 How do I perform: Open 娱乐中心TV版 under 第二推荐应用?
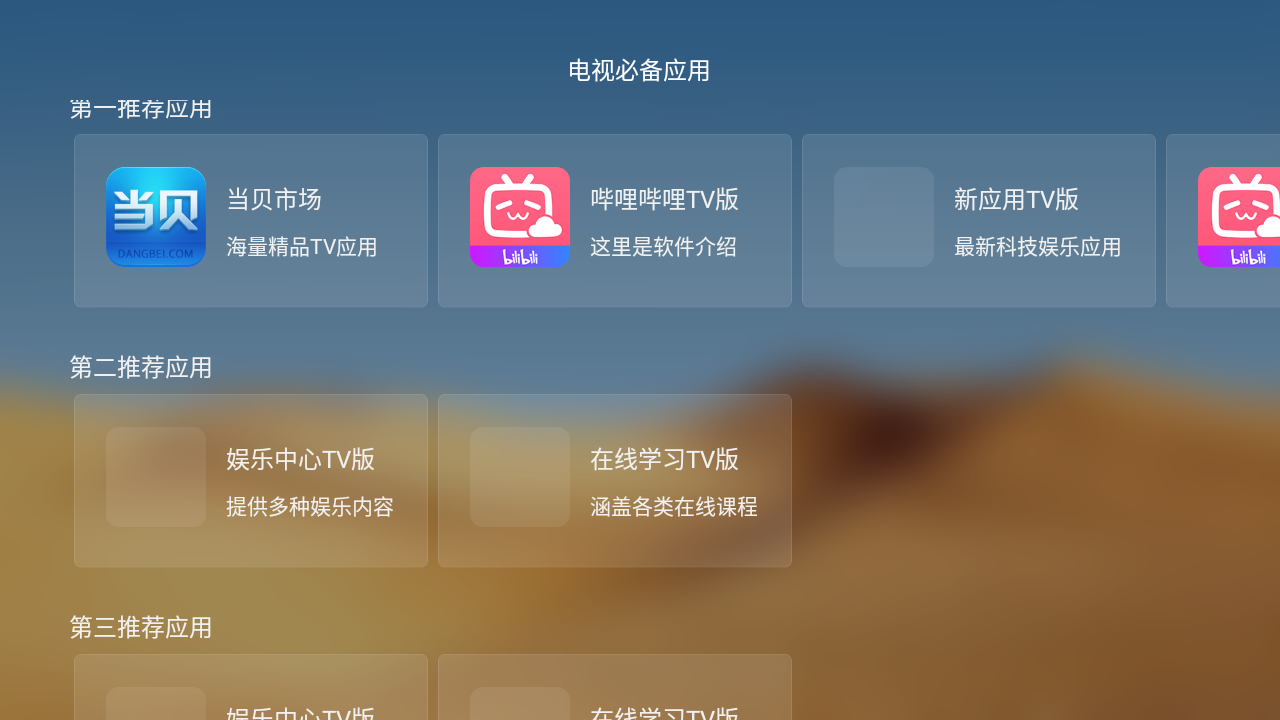(251, 481)
